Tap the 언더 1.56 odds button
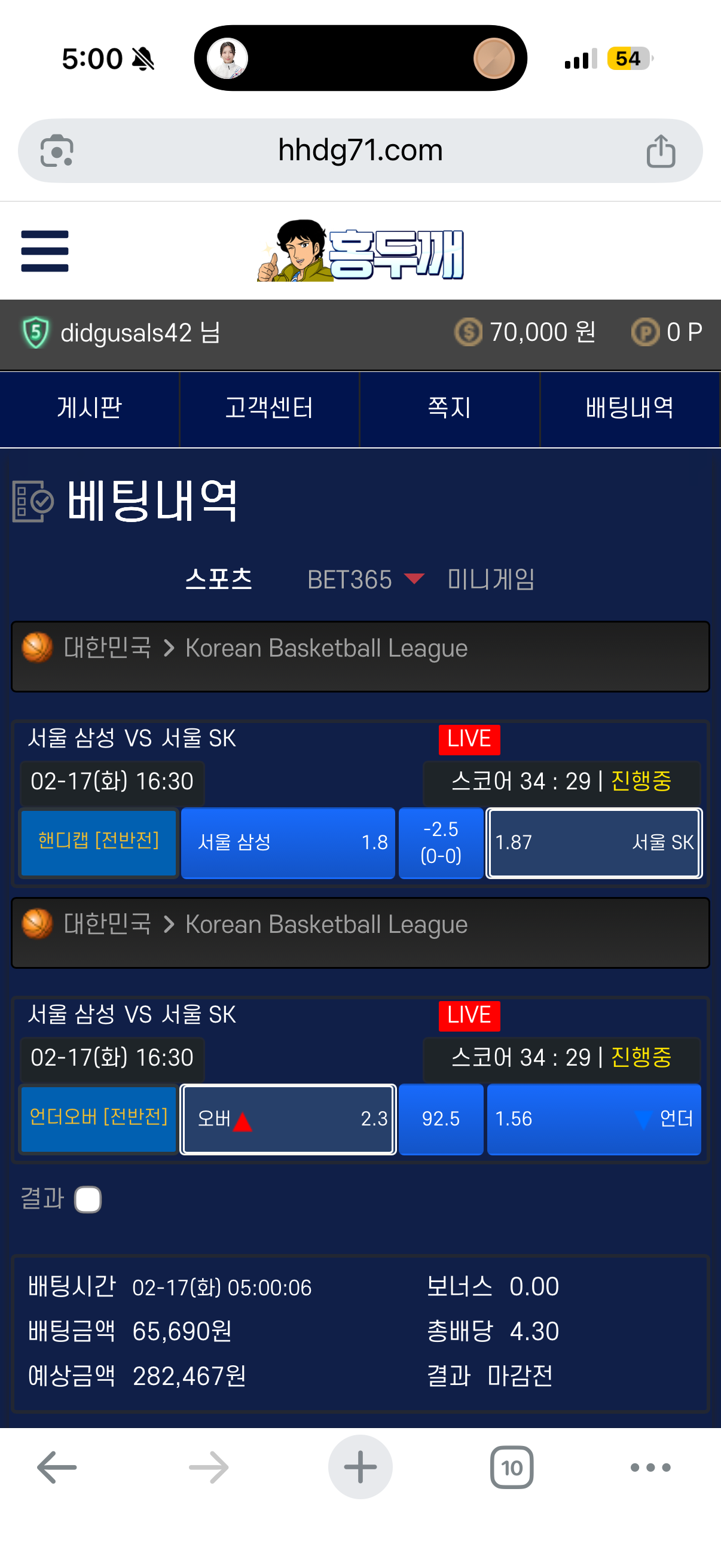 click(594, 1119)
